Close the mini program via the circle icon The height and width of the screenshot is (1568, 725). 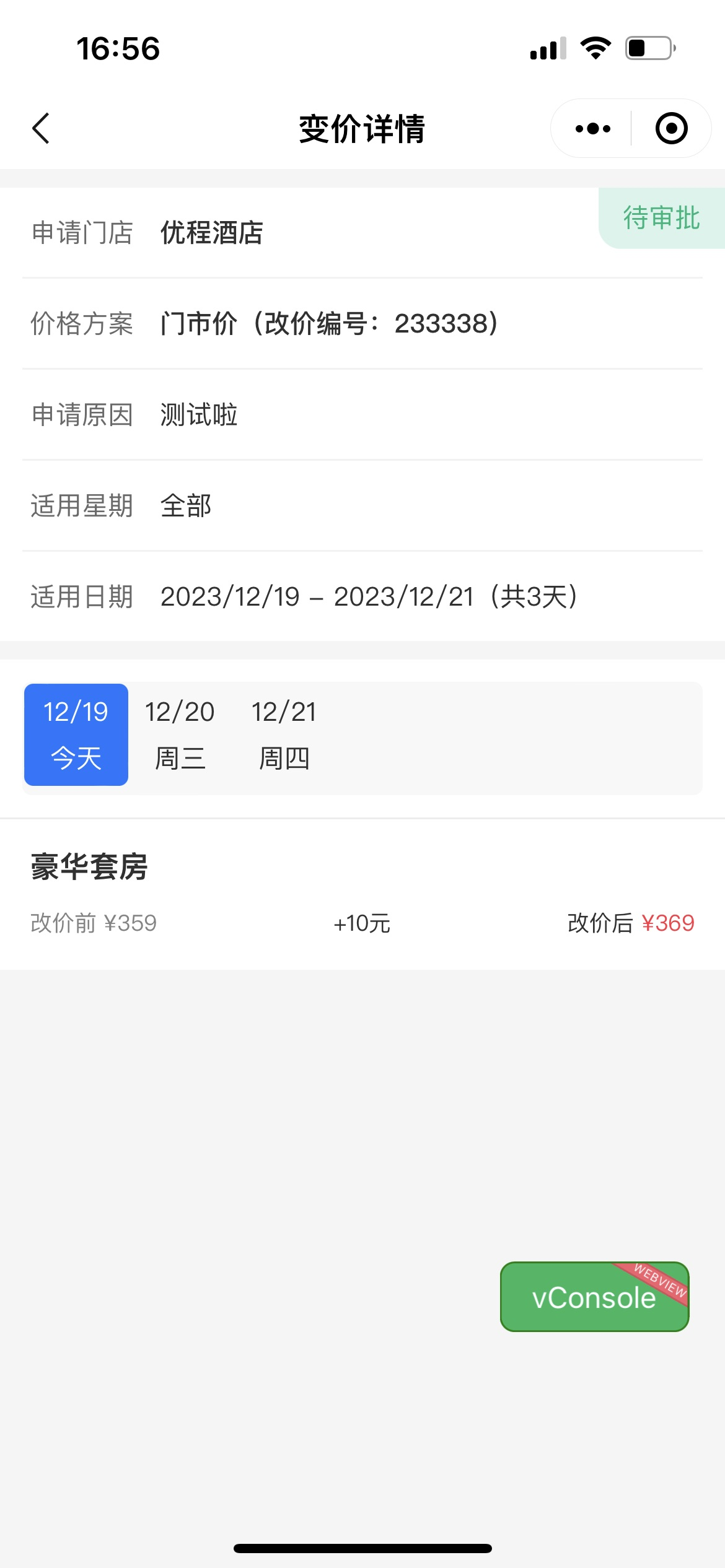point(671,129)
